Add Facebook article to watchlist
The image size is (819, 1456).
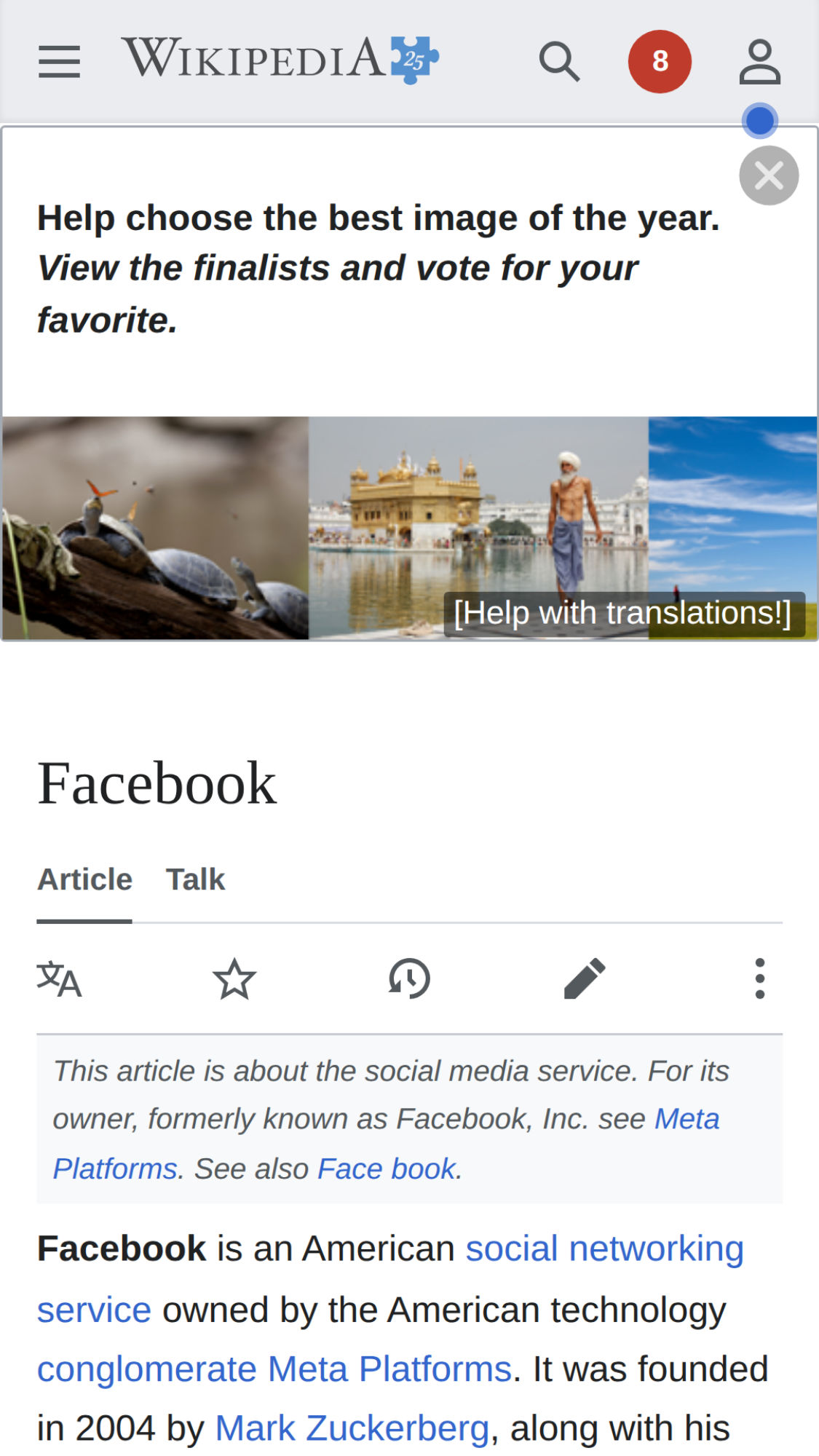coord(234,978)
